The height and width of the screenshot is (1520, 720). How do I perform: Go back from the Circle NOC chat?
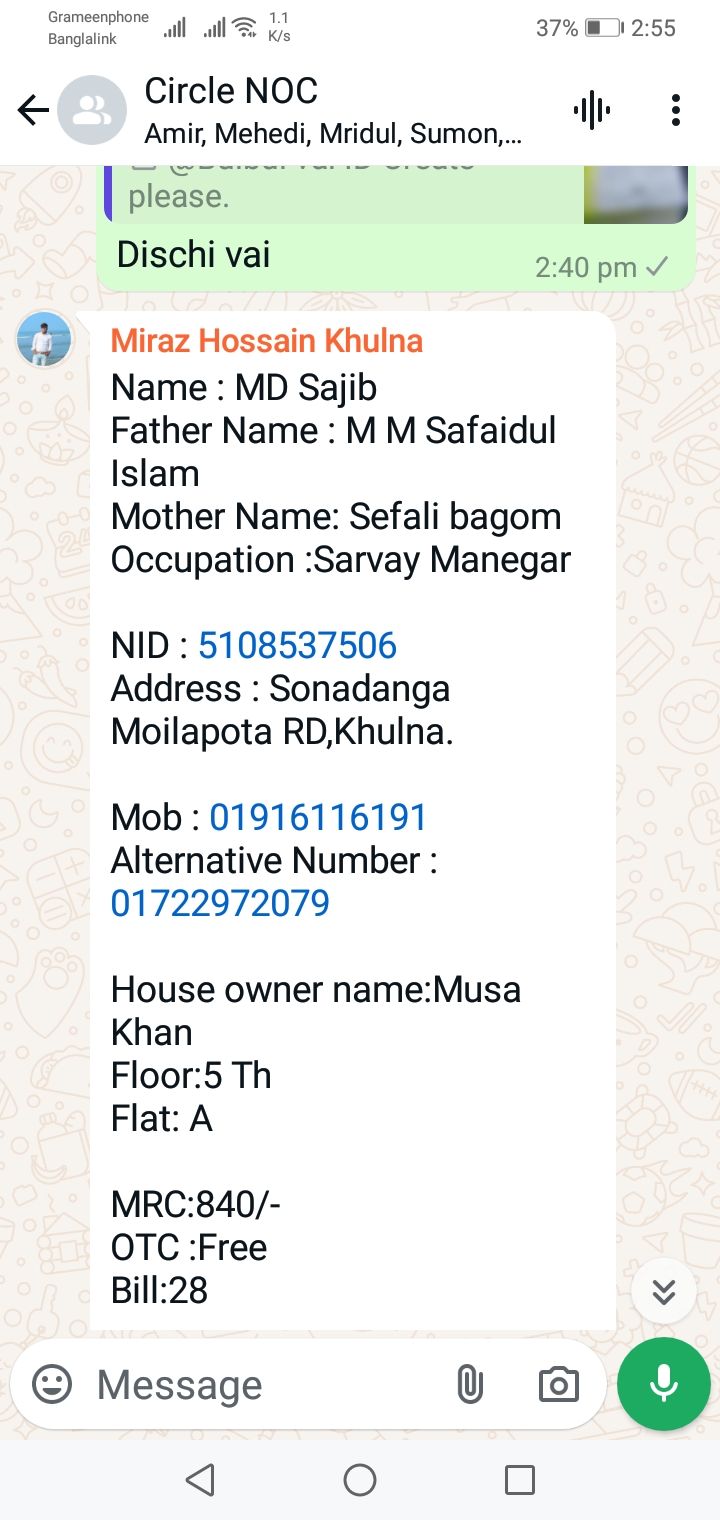tap(33, 110)
